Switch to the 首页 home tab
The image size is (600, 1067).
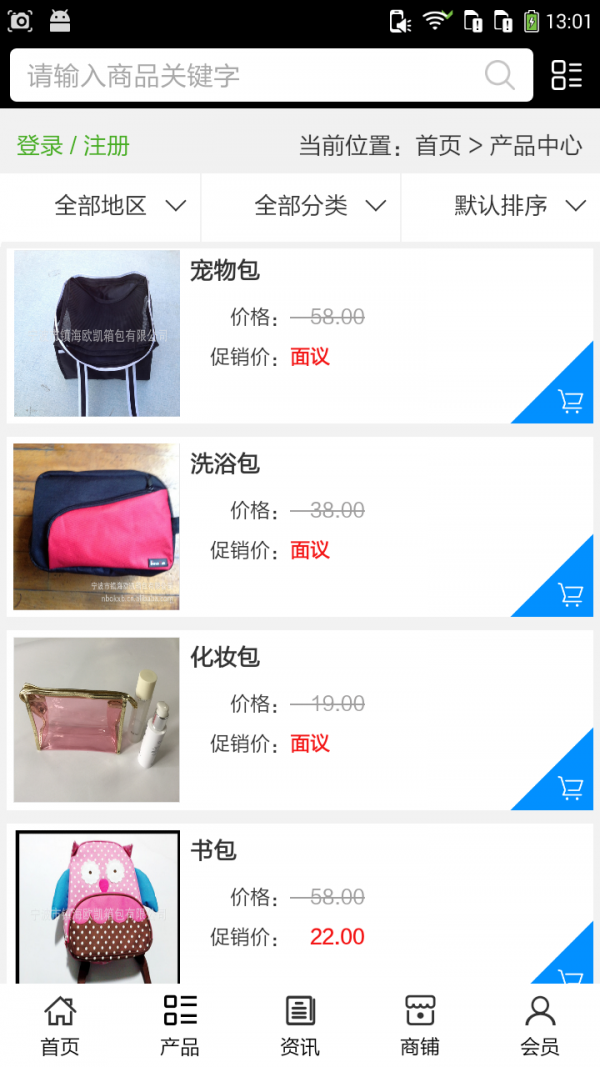(x=60, y=1025)
